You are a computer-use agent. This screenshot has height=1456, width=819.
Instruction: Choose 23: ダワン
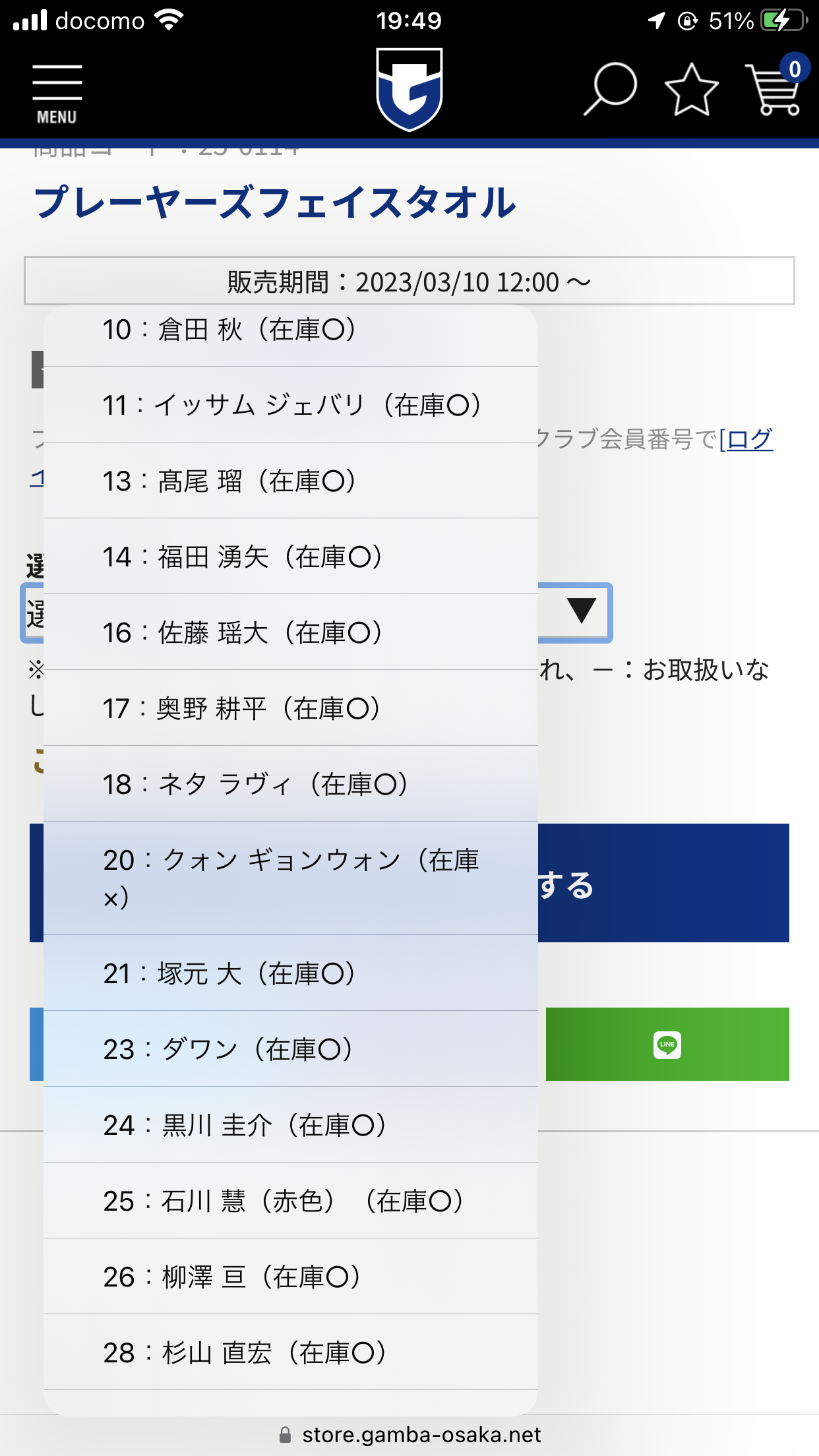tap(291, 1049)
